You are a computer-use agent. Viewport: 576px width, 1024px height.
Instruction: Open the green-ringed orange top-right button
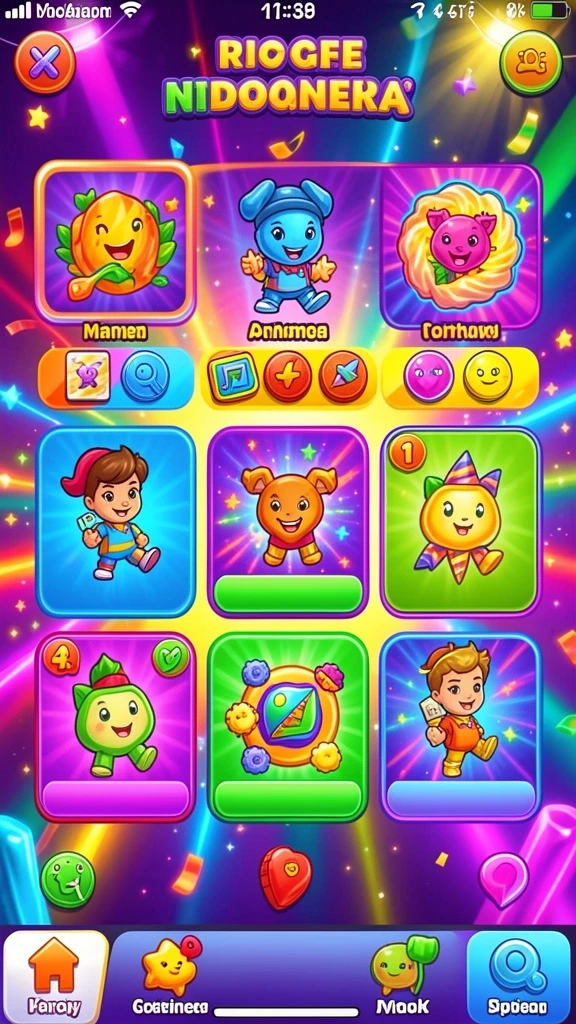[530, 62]
